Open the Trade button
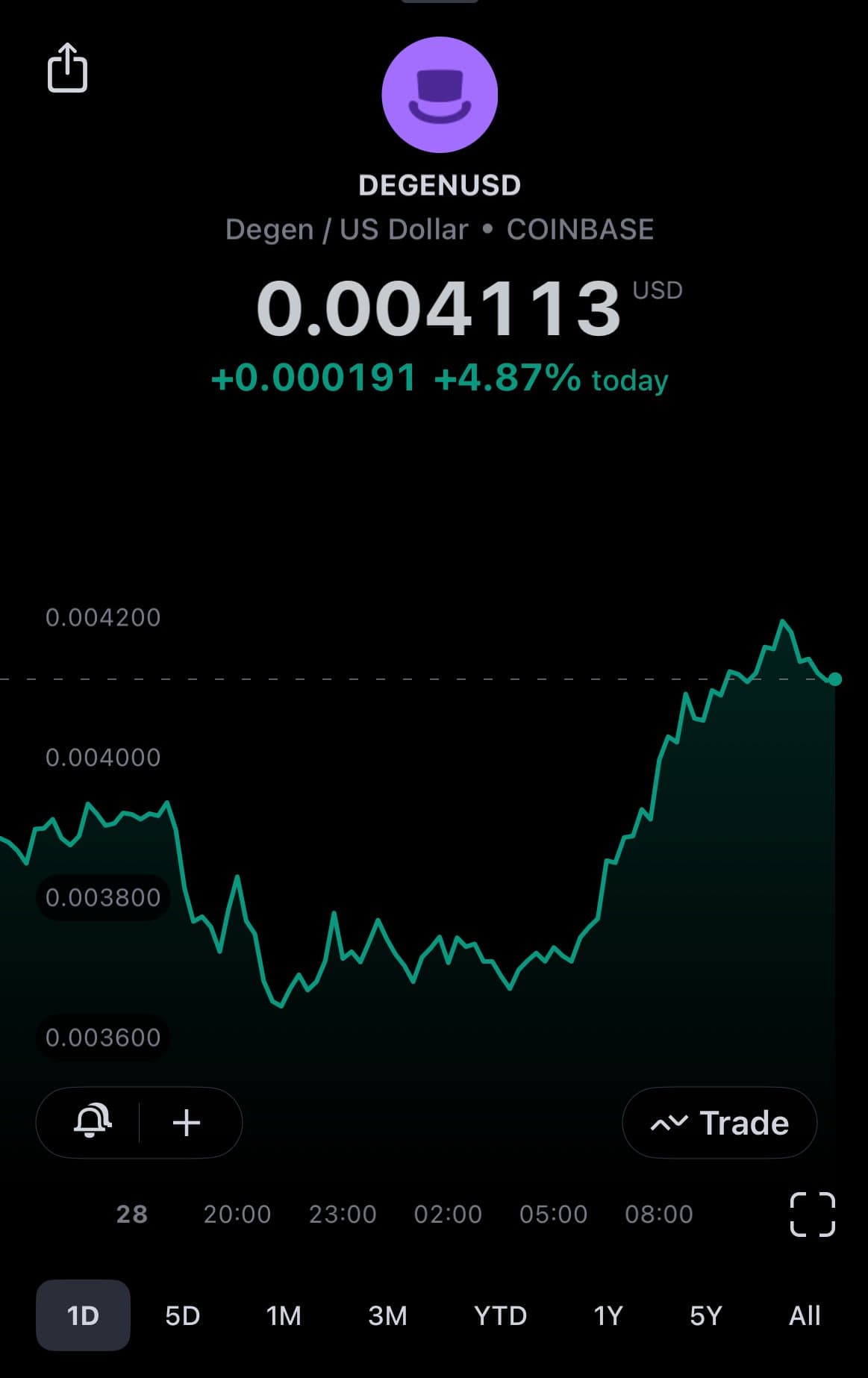Image resolution: width=868 pixels, height=1378 pixels. (719, 1122)
